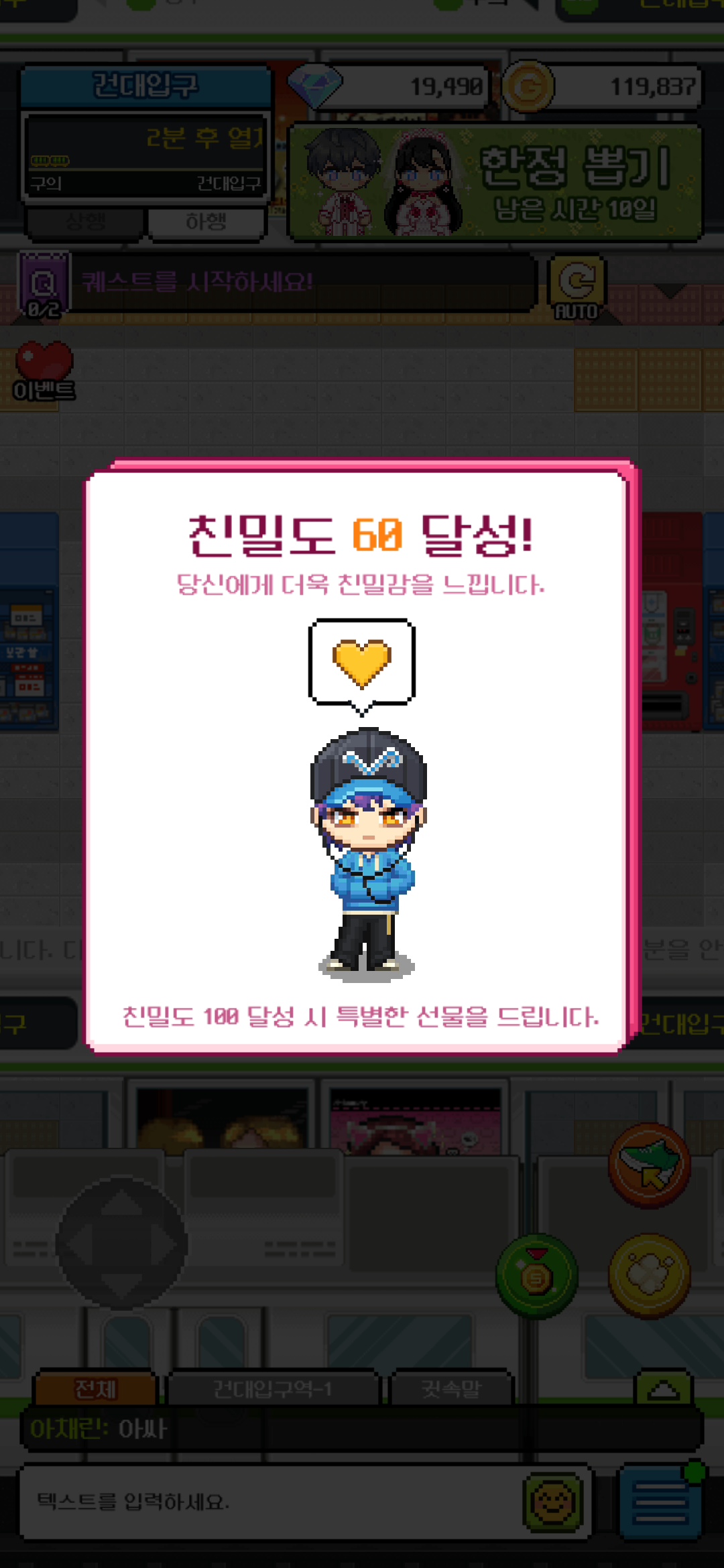Screen dimensions: 724x1568
Task: Expand the chat window with up arrow
Action: [662, 1388]
